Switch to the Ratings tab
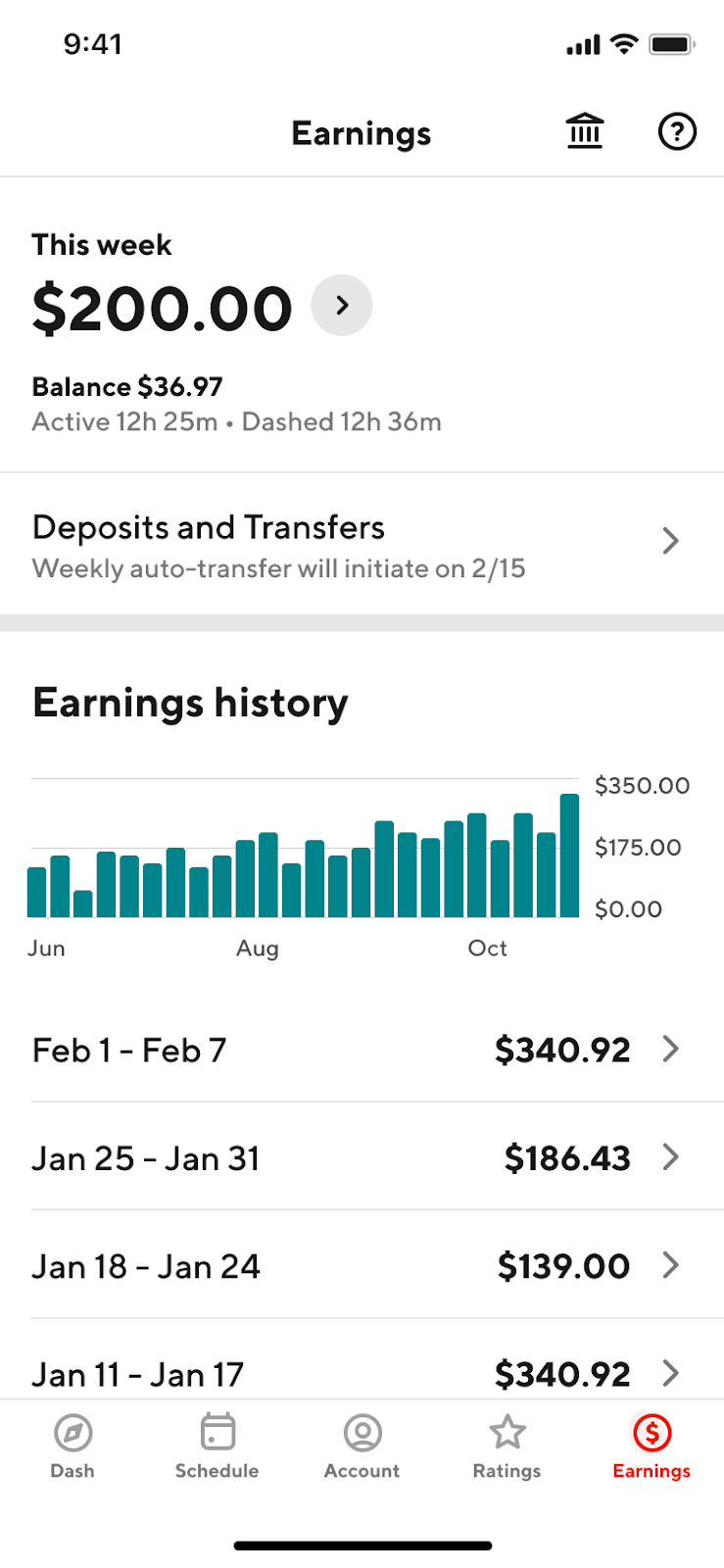 coord(507,1446)
